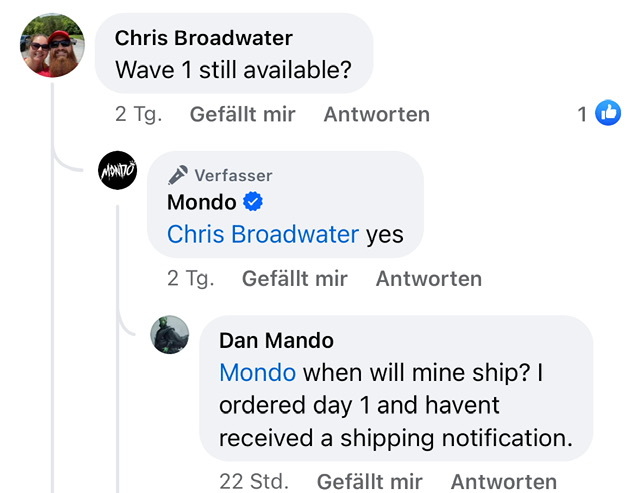Reply to Dan Mando's comment
Viewport: 640px width, 493px height.
coord(503,482)
